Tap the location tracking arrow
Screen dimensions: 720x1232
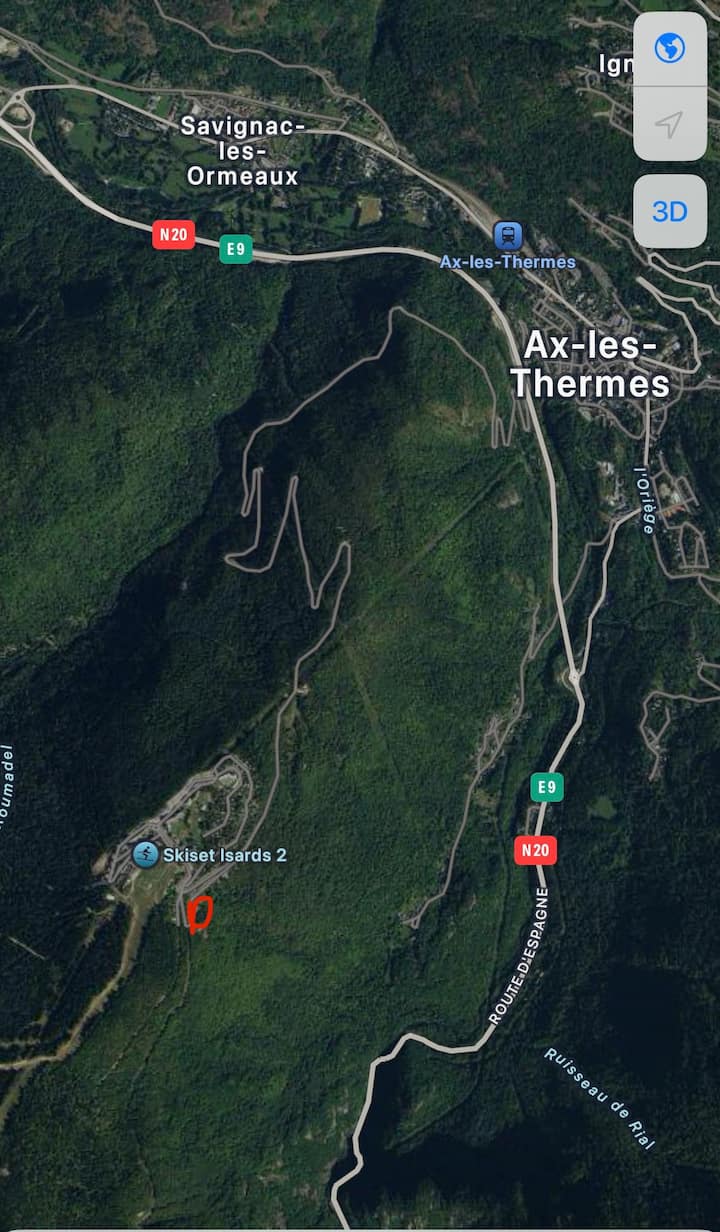[x=669, y=124]
